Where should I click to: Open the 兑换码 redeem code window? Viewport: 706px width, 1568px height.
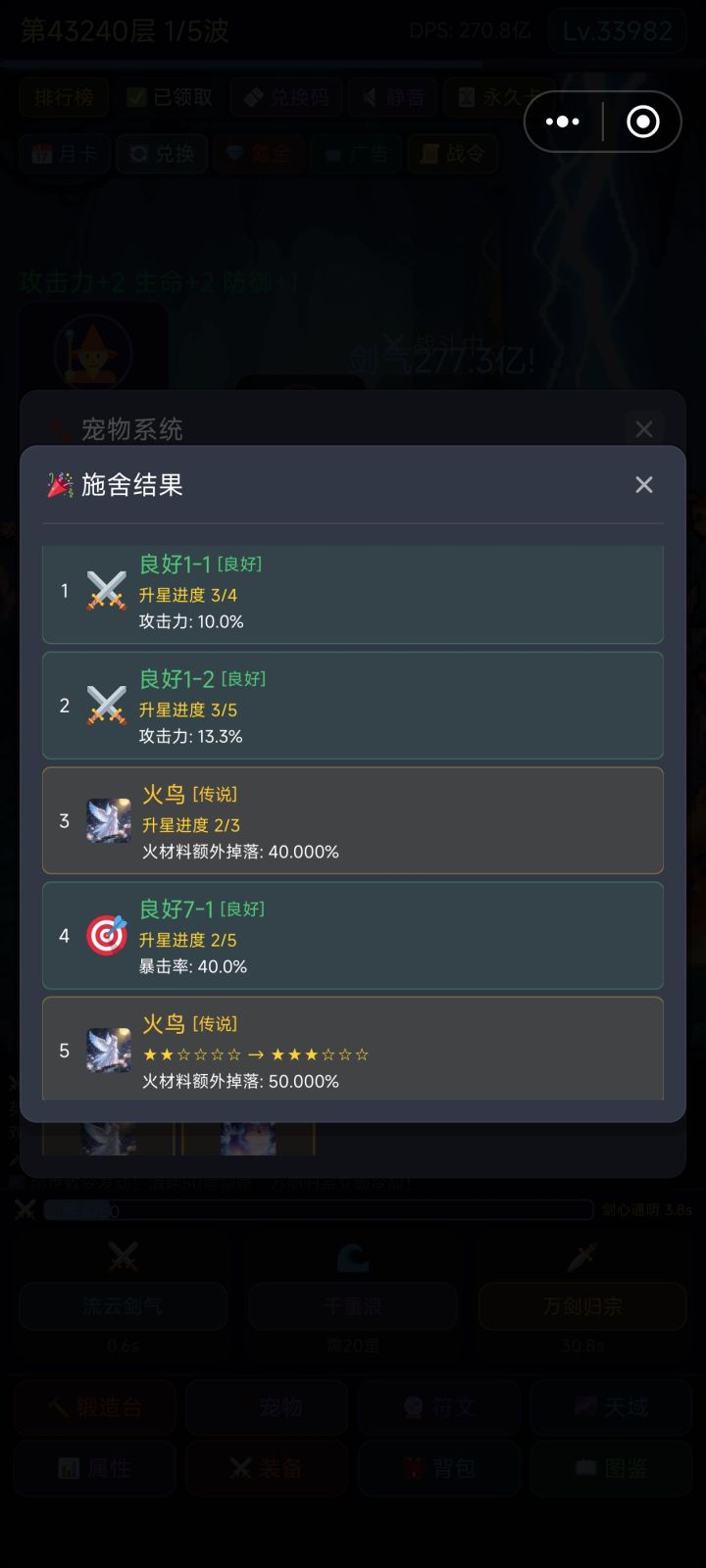point(286,97)
